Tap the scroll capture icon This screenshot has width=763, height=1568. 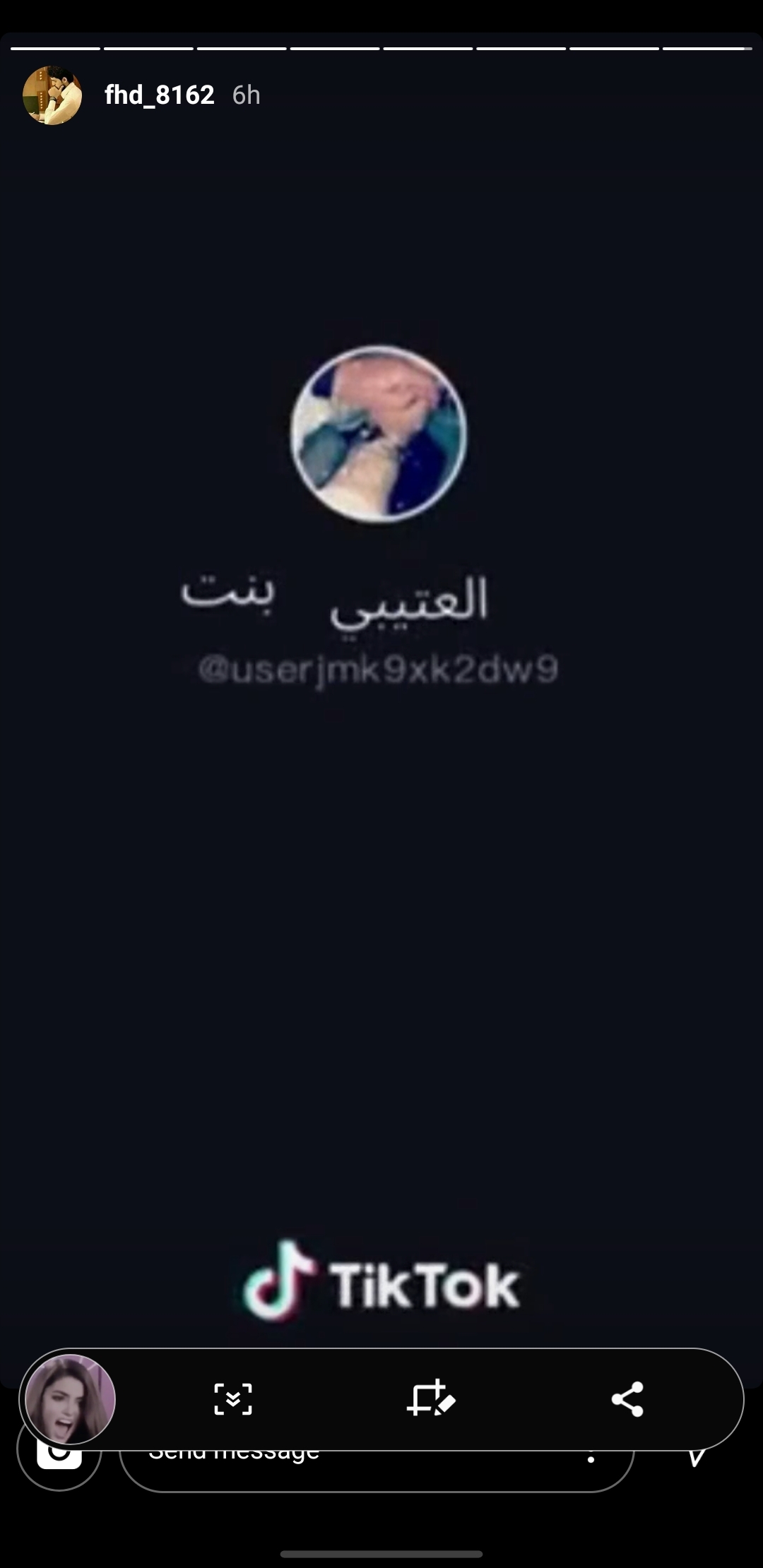coord(233,1398)
